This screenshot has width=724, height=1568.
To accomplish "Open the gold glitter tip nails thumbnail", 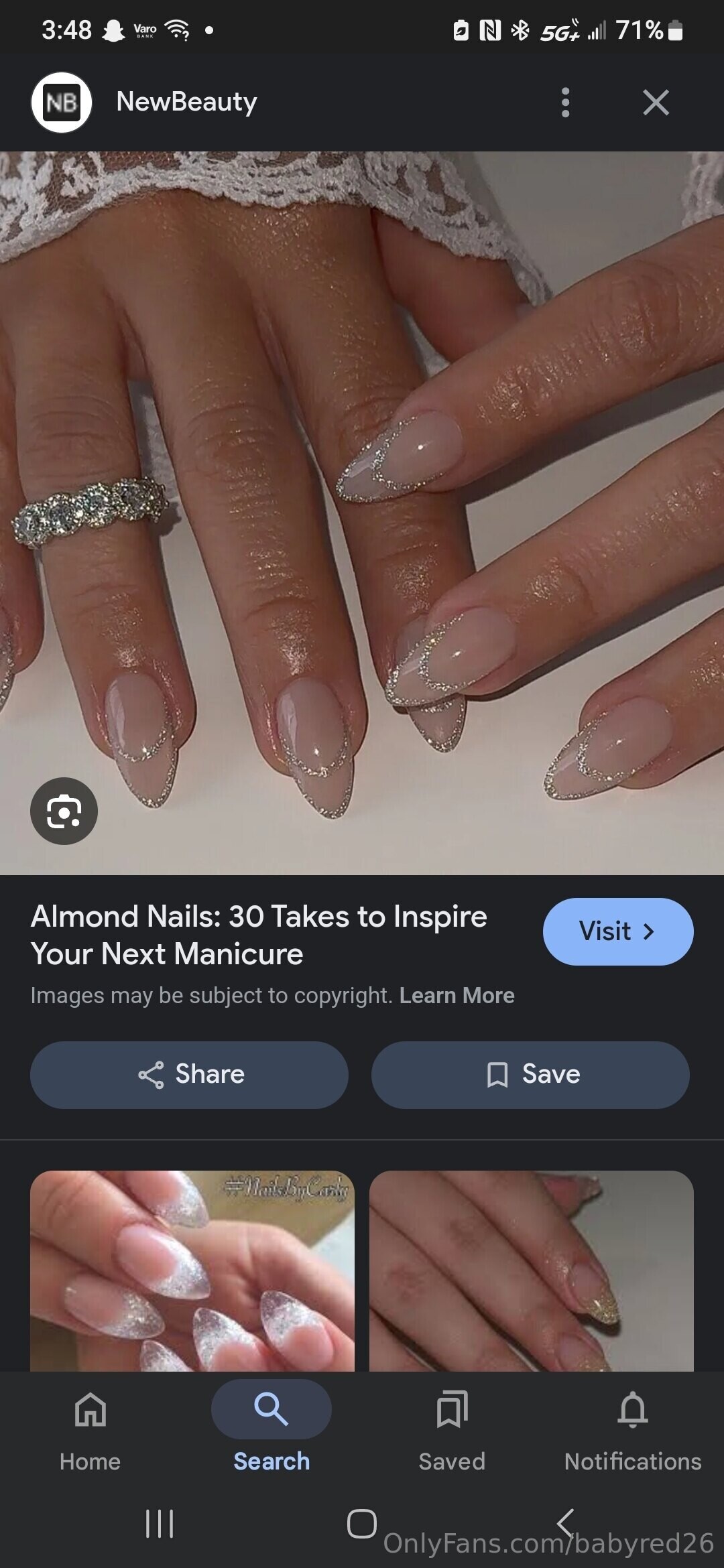I will click(x=531, y=1270).
